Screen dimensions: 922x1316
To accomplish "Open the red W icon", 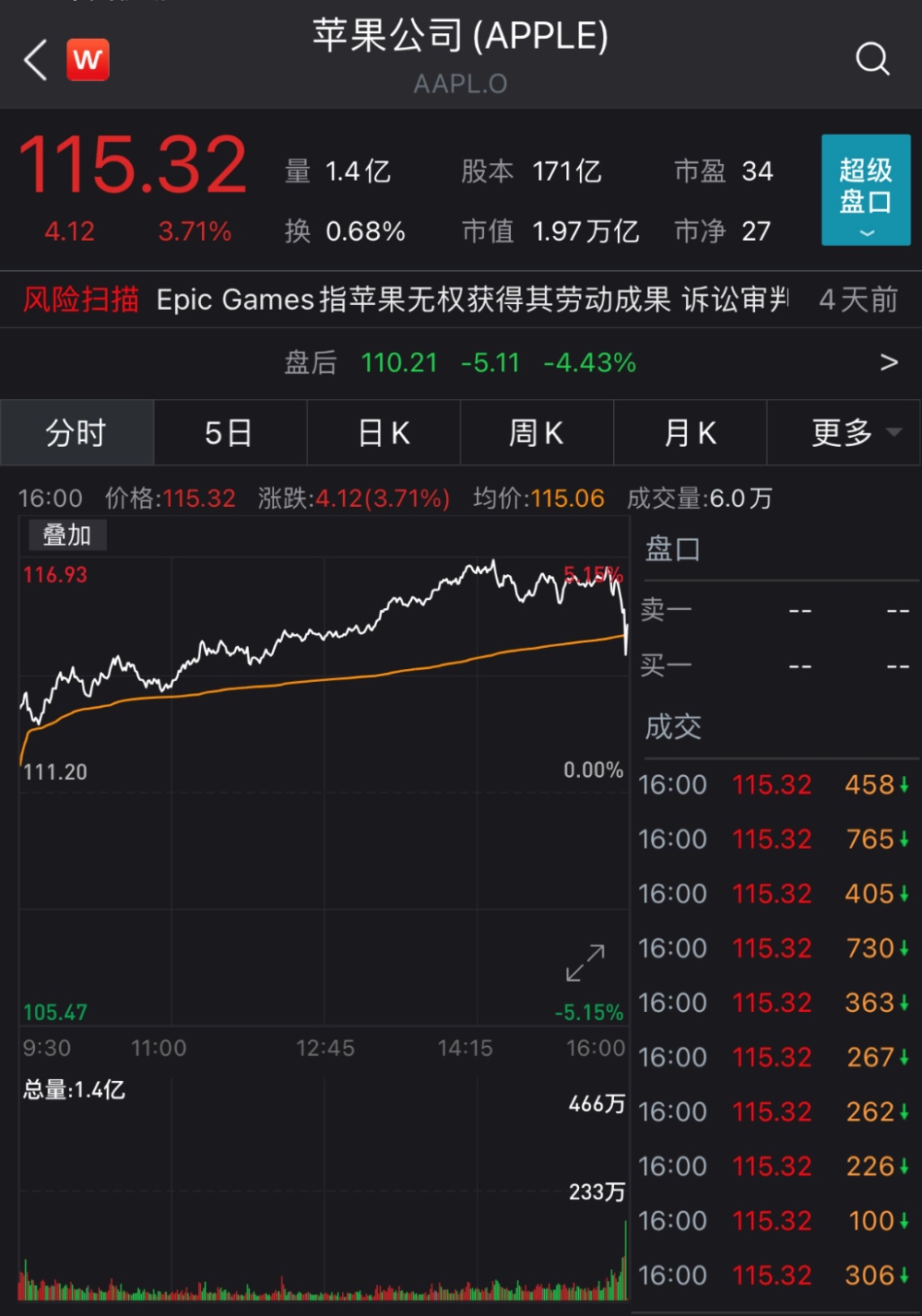I will tap(88, 60).
